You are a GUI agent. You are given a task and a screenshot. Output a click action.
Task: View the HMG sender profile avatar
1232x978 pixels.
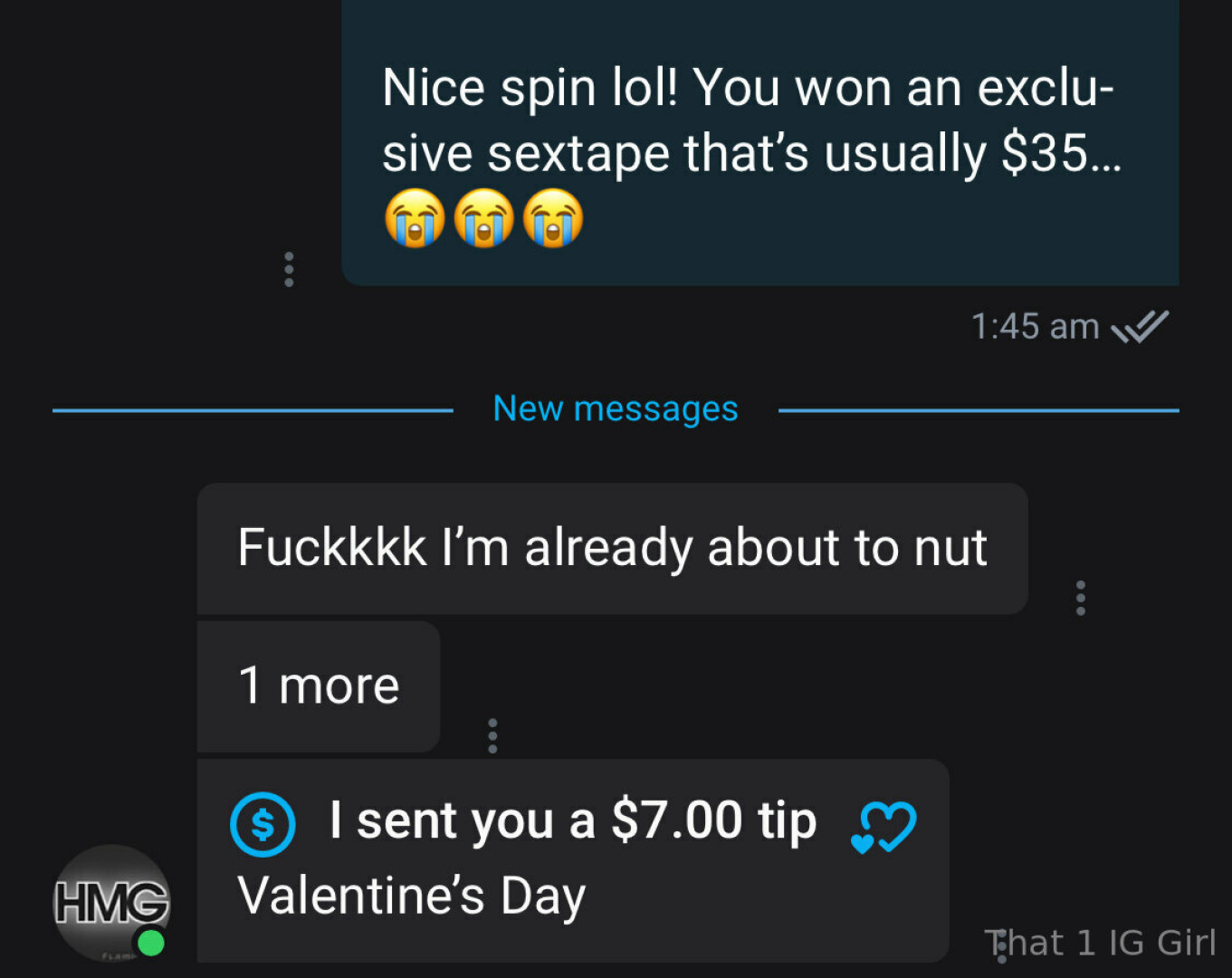coord(110,903)
